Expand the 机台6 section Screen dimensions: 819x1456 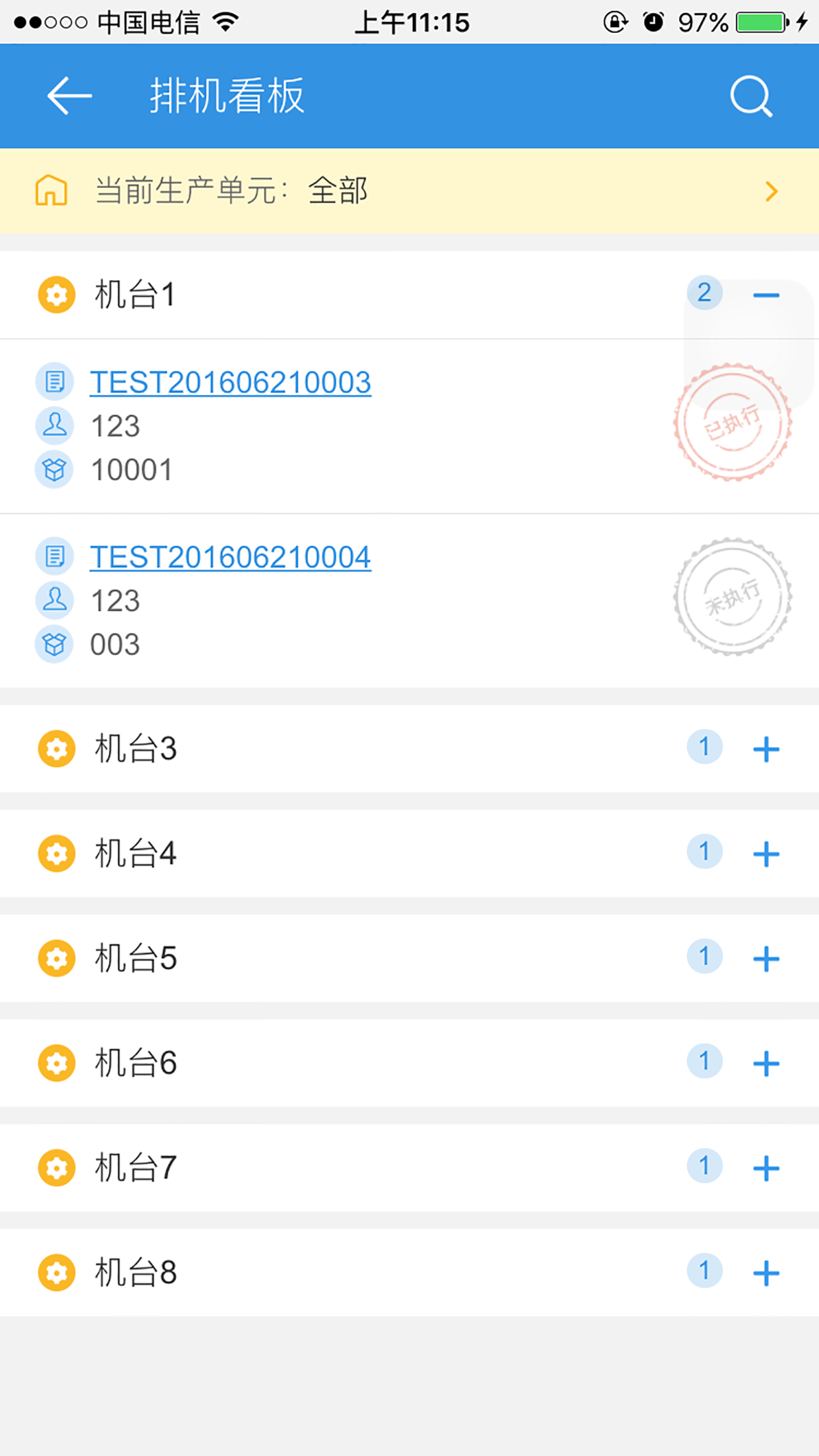click(766, 1063)
